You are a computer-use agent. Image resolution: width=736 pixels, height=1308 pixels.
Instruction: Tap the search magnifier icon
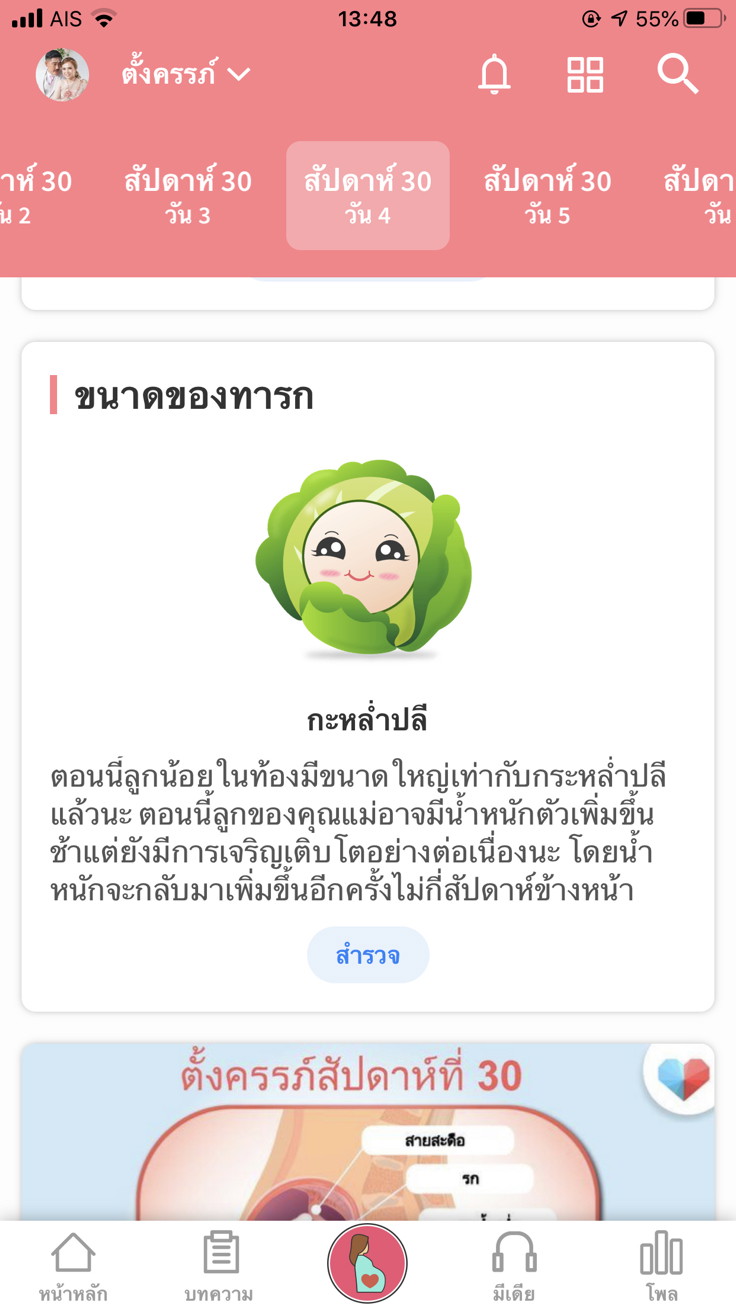tap(677, 75)
